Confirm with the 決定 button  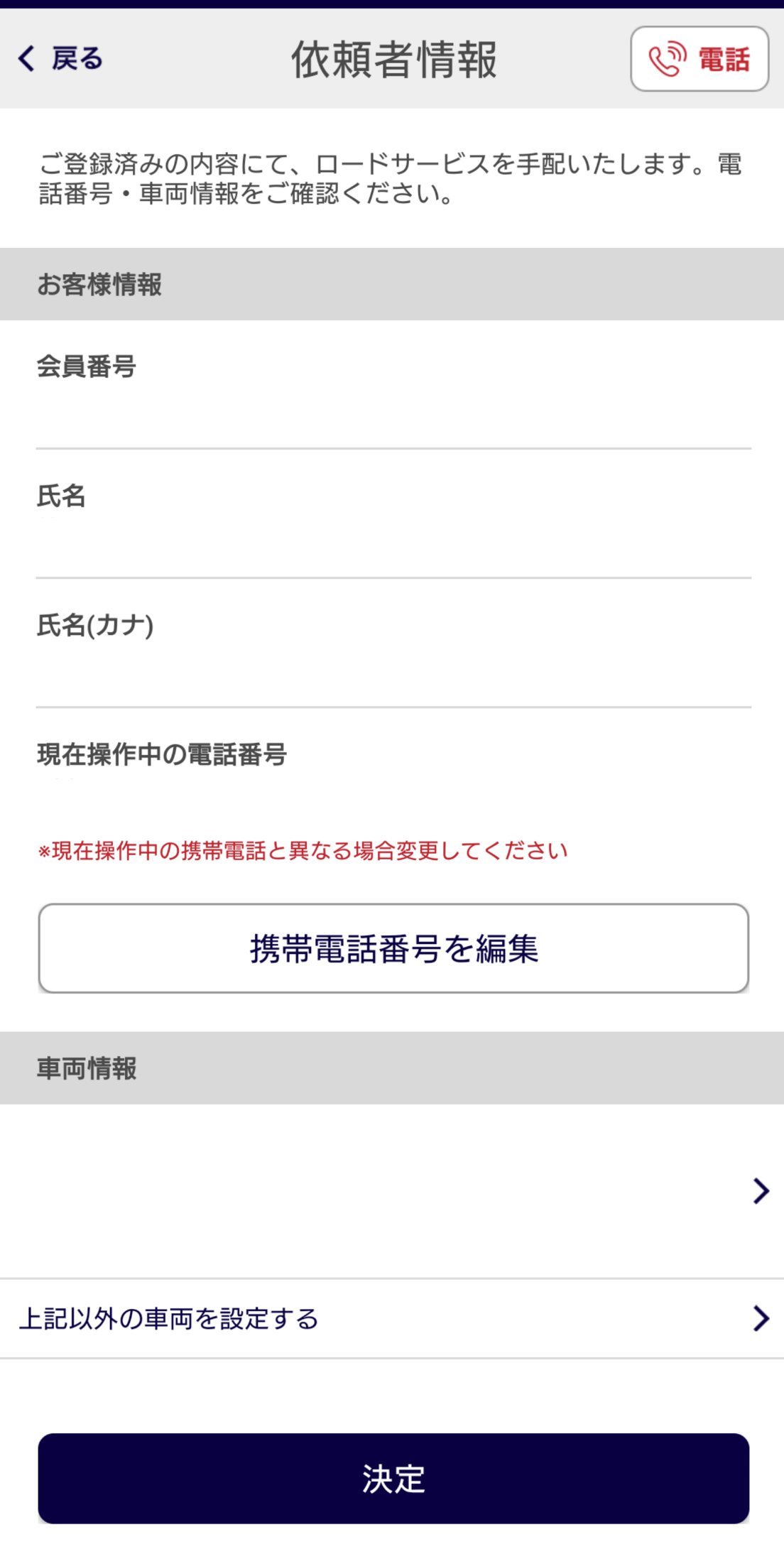[x=393, y=1479]
